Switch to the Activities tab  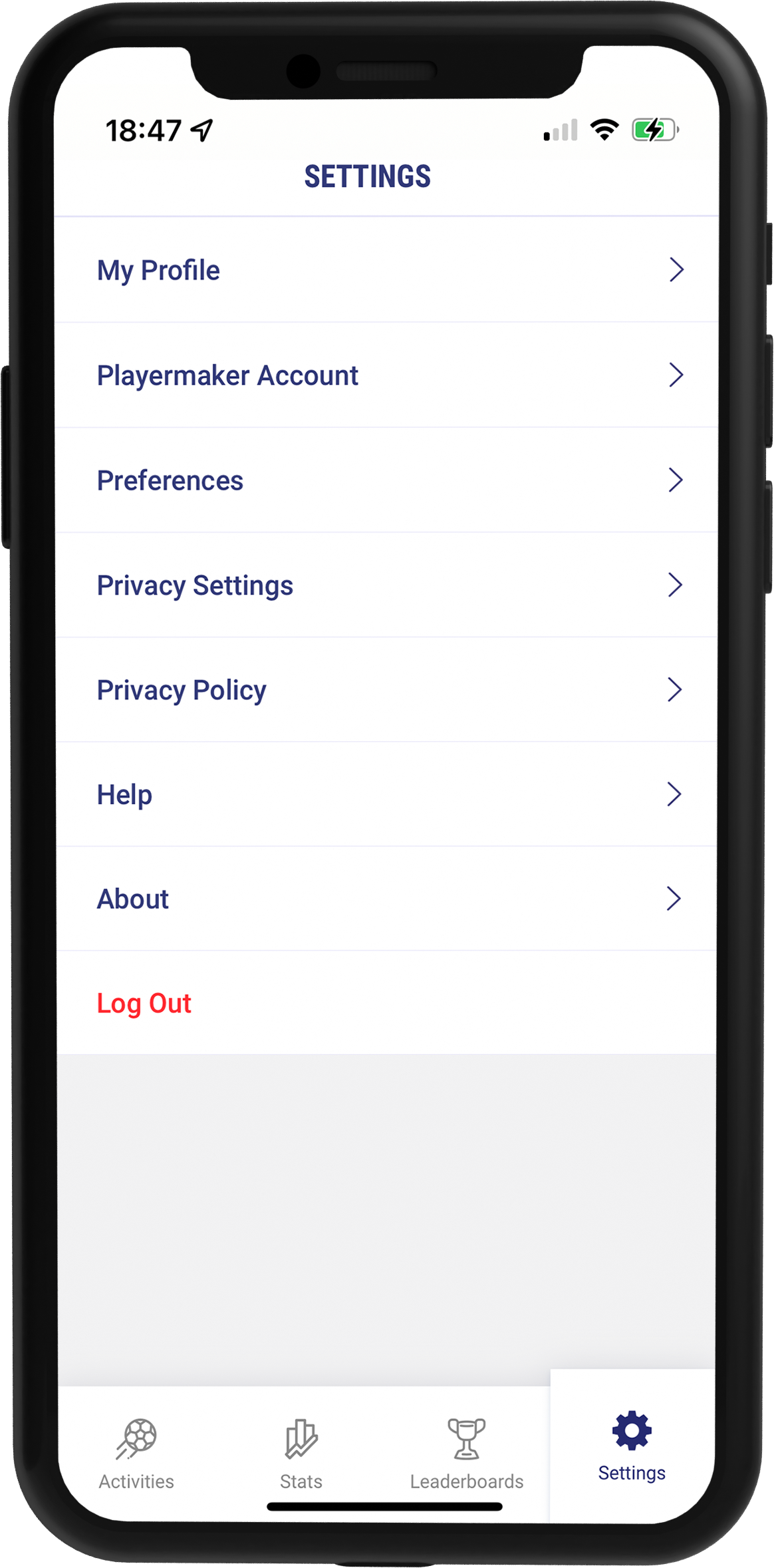(136, 1453)
